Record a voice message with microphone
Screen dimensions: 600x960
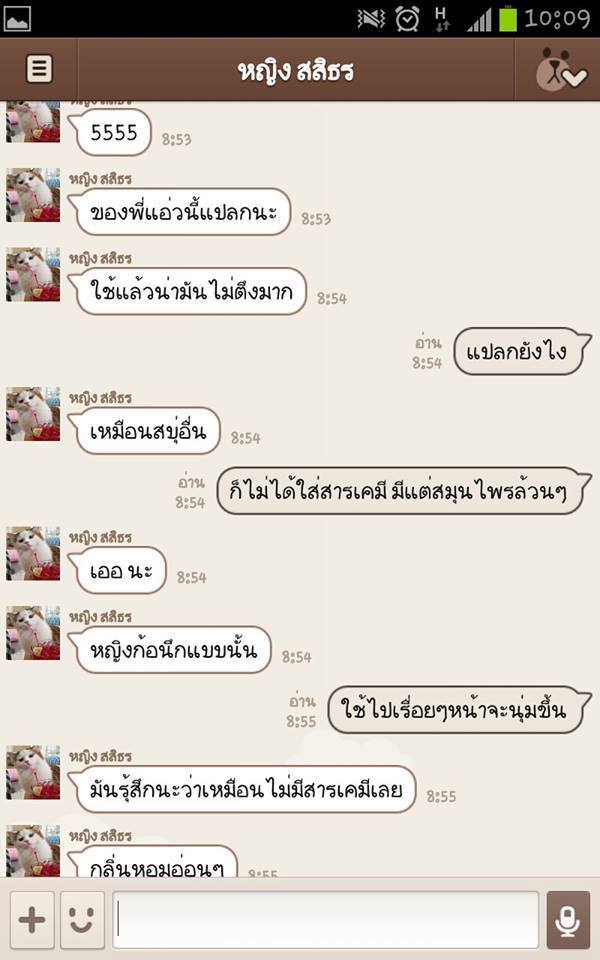point(568,920)
